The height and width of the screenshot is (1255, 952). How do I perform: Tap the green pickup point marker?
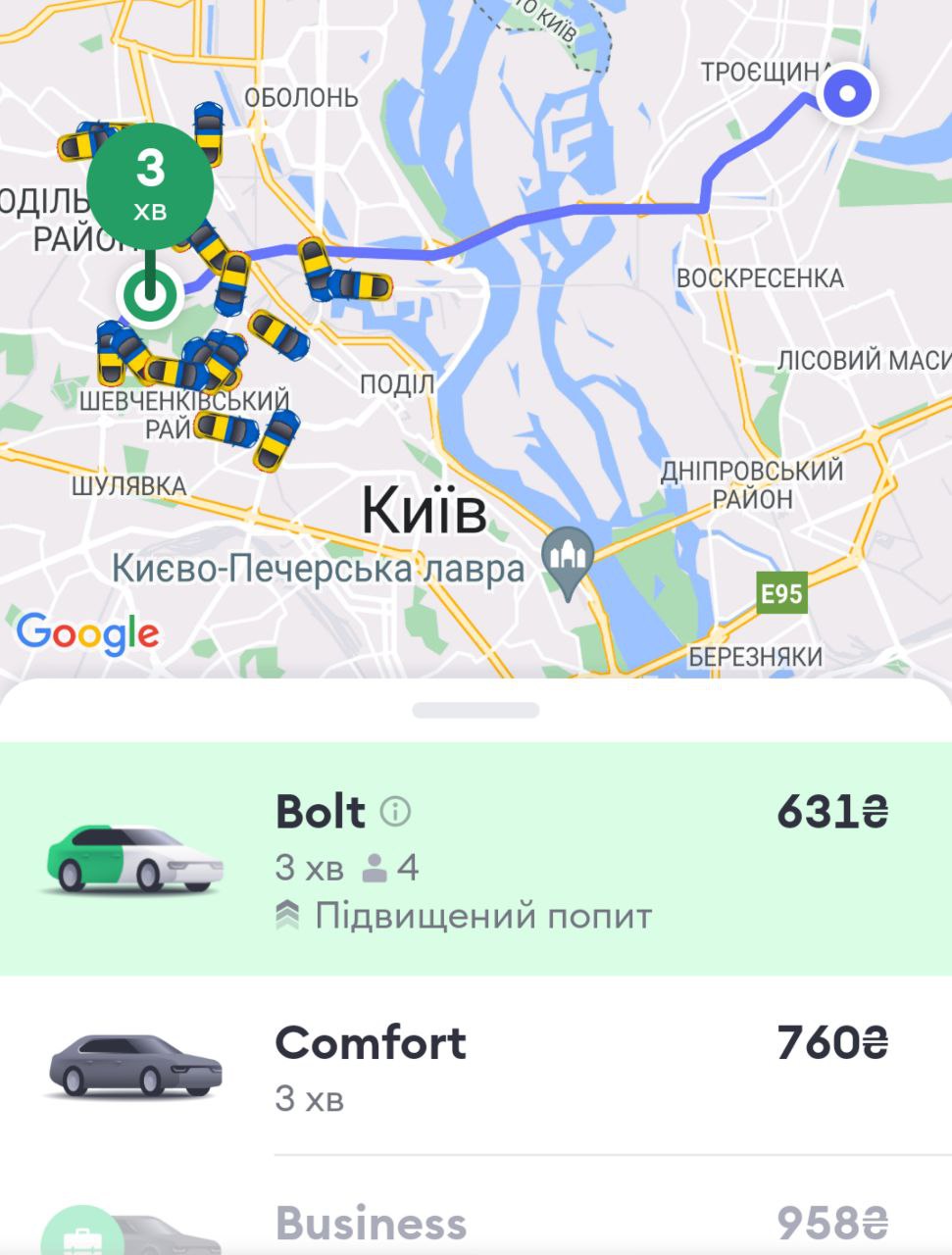(x=150, y=294)
